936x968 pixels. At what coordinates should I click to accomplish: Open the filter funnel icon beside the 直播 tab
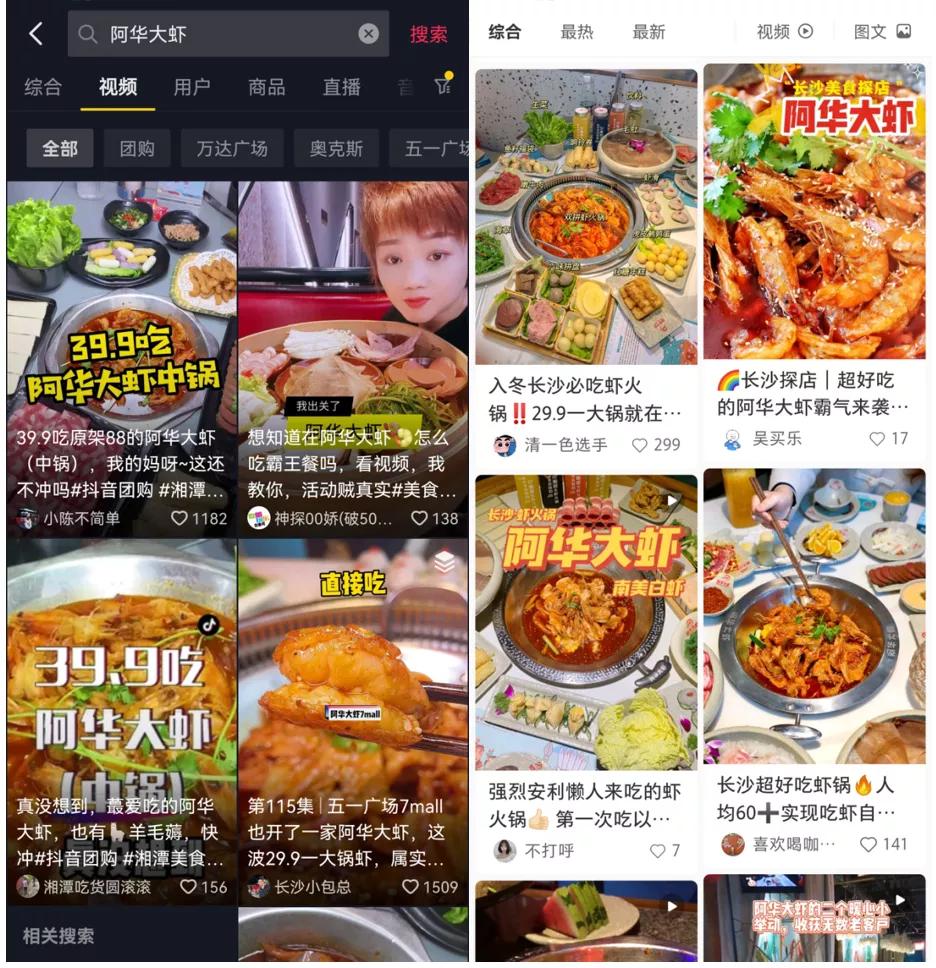tap(441, 87)
